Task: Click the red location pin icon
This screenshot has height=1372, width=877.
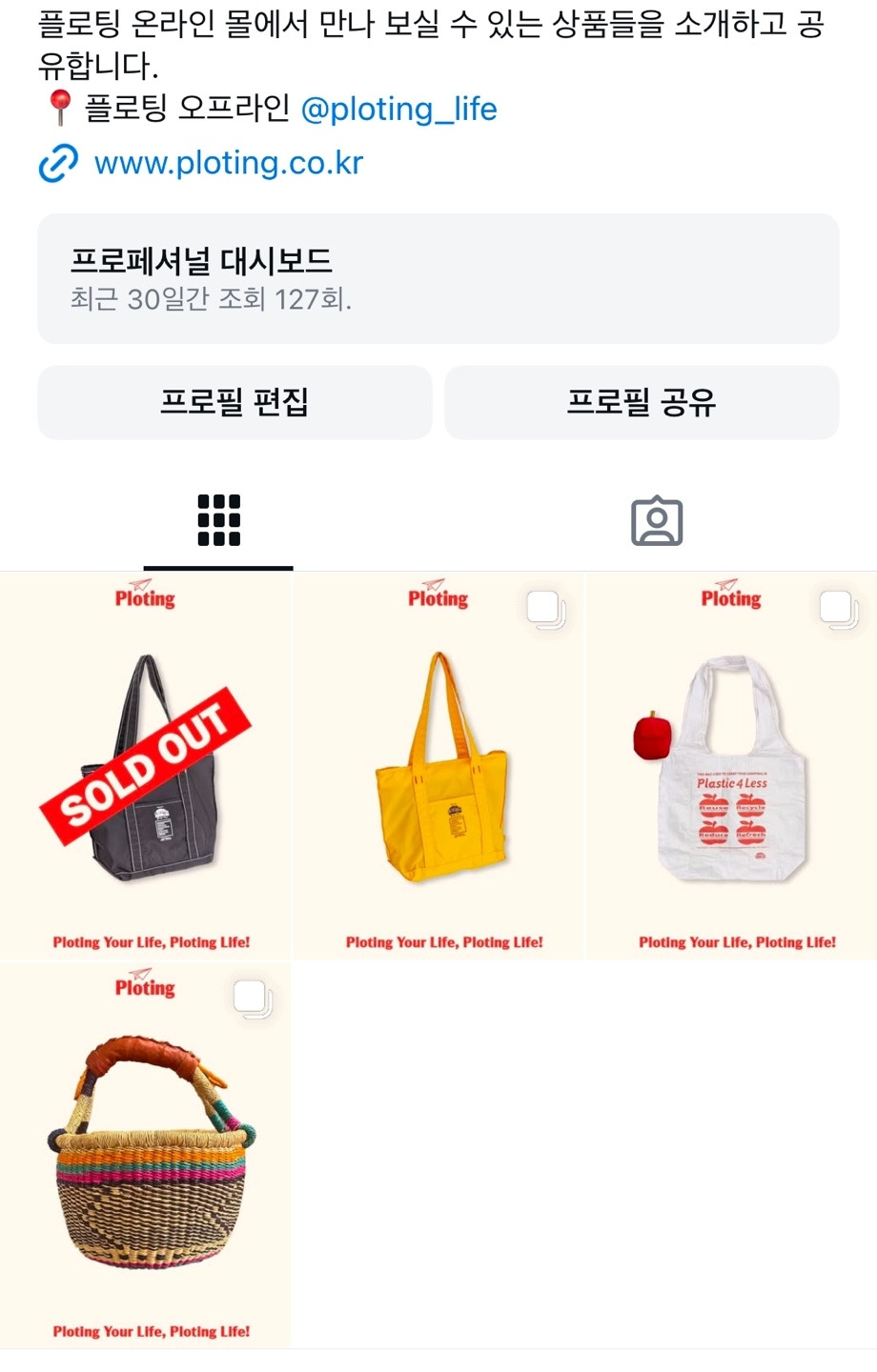Action: coord(59,109)
